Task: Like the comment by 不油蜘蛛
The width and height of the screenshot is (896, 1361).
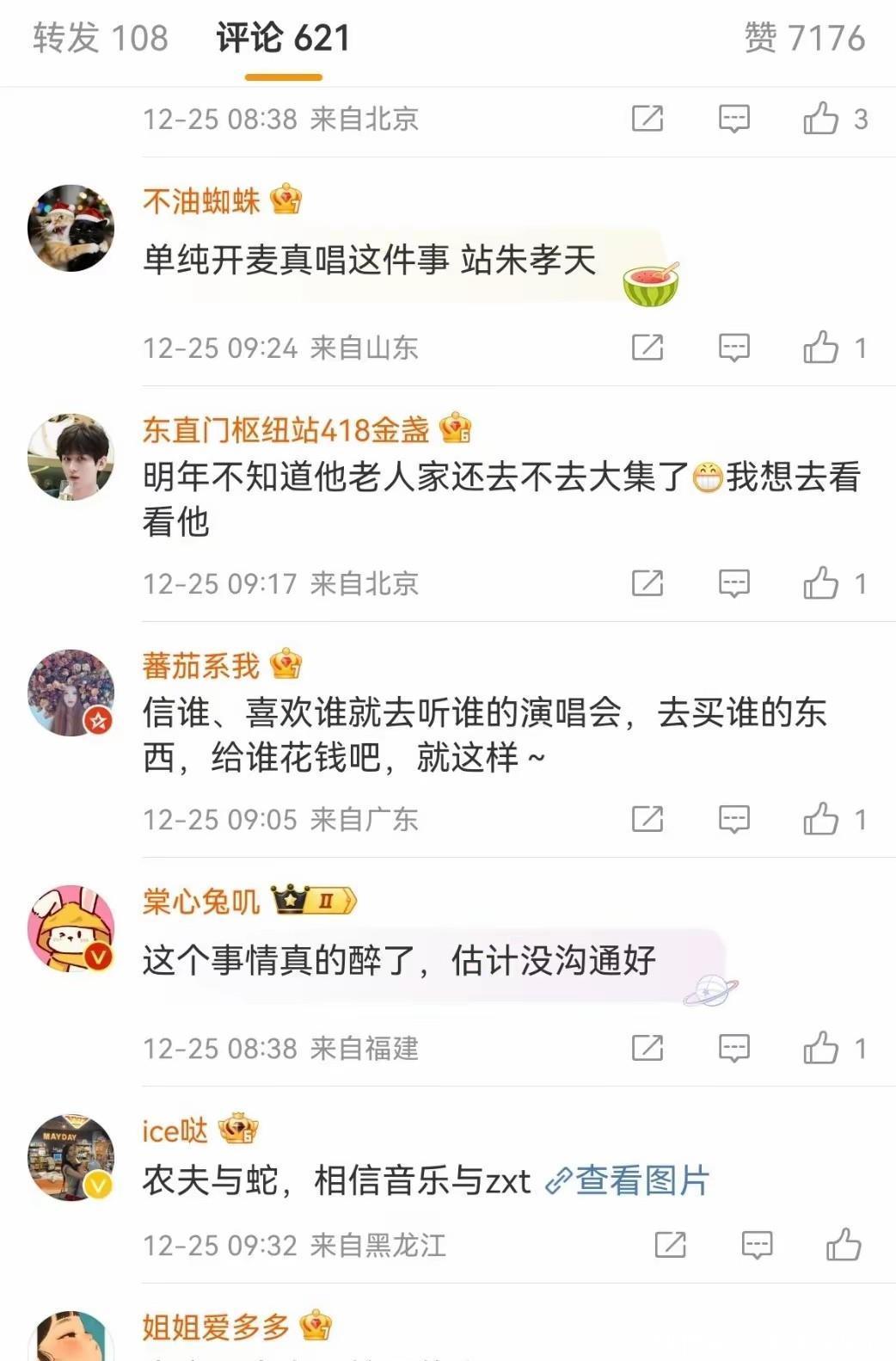Action: [820, 348]
